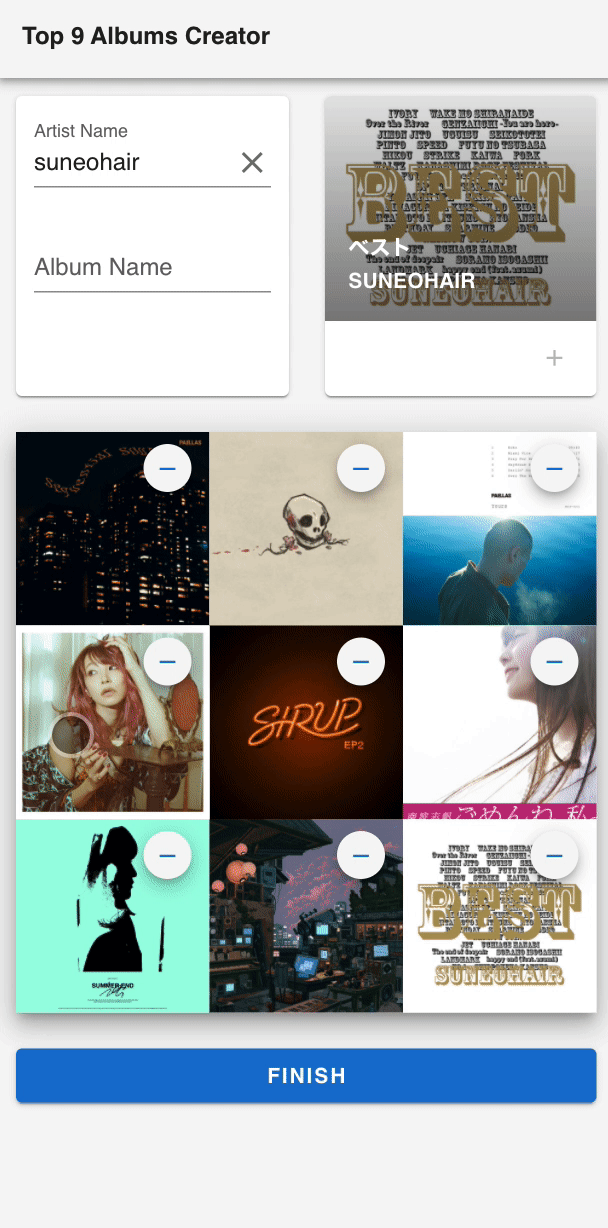Remove the city night skyline album

click(167, 468)
